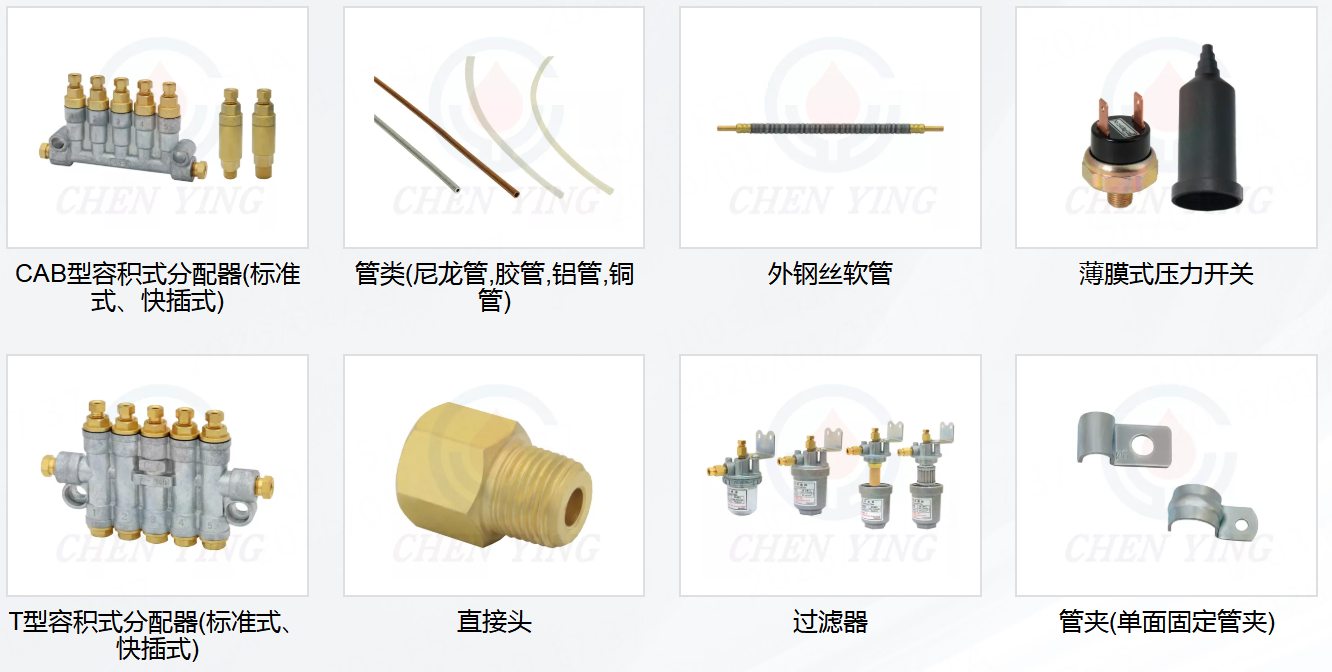Viewport: 1332px width, 672px height.
Task: View the 管类(尼龙管,胶管,铝管,铜管) product
Action: [x=494, y=128]
